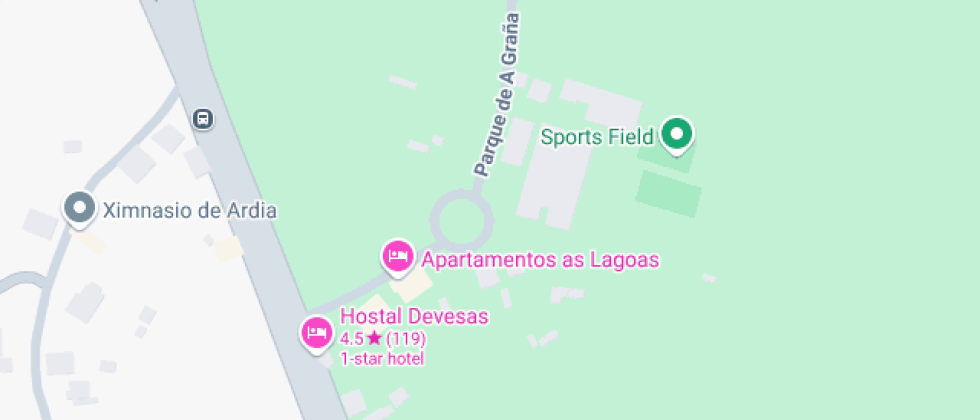This screenshot has height=420, width=980.
Task: Open the Ximnasio de Ardia marker
Action: (x=78, y=208)
